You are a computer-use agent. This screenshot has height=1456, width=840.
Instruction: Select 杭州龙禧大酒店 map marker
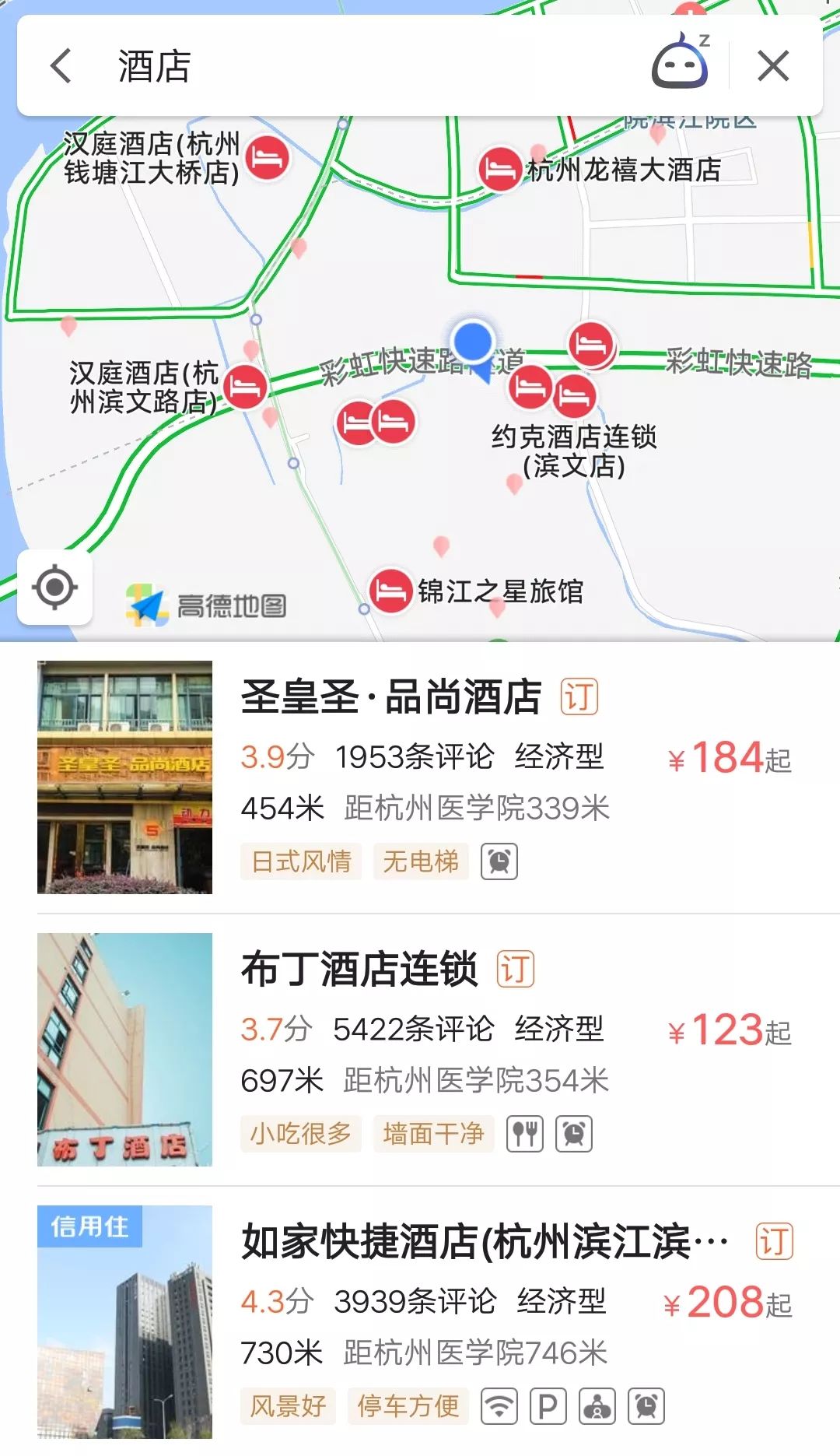[499, 169]
